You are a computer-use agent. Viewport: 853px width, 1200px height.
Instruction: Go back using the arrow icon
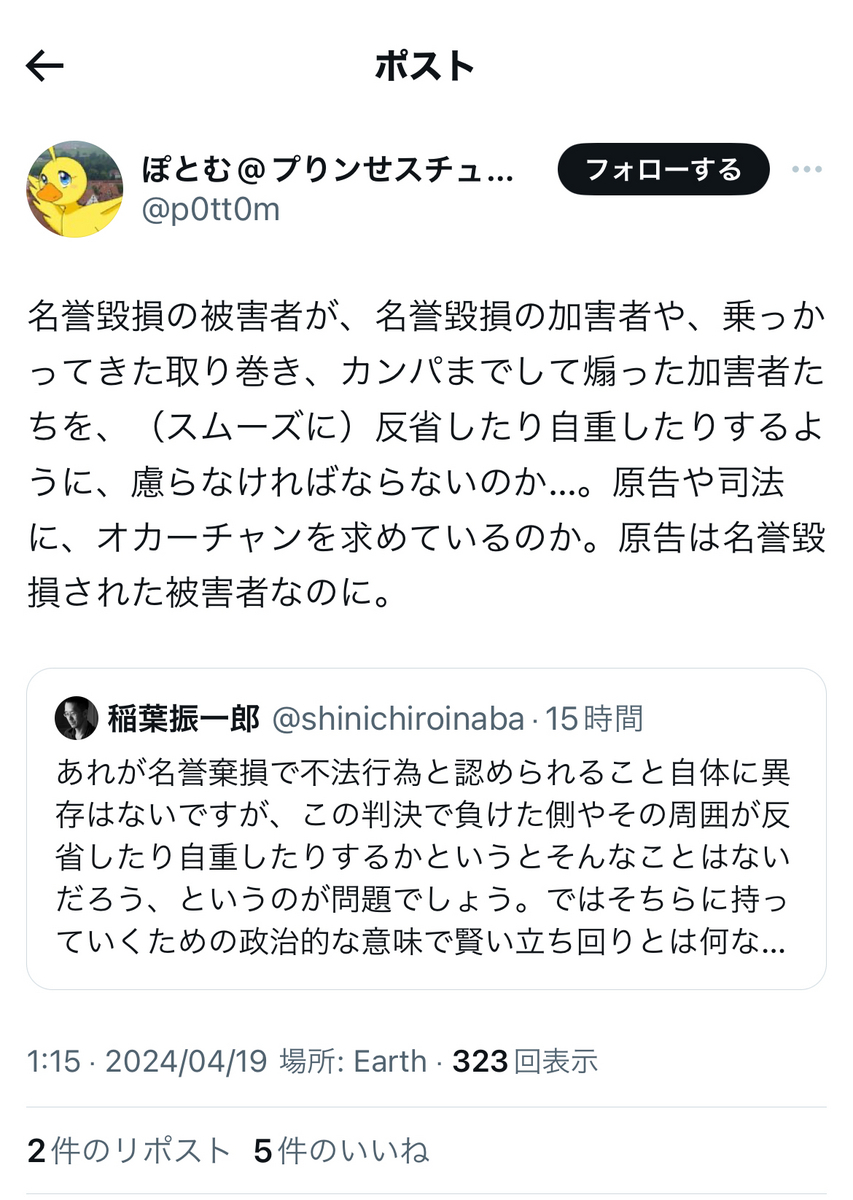pyautogui.click(x=45, y=66)
